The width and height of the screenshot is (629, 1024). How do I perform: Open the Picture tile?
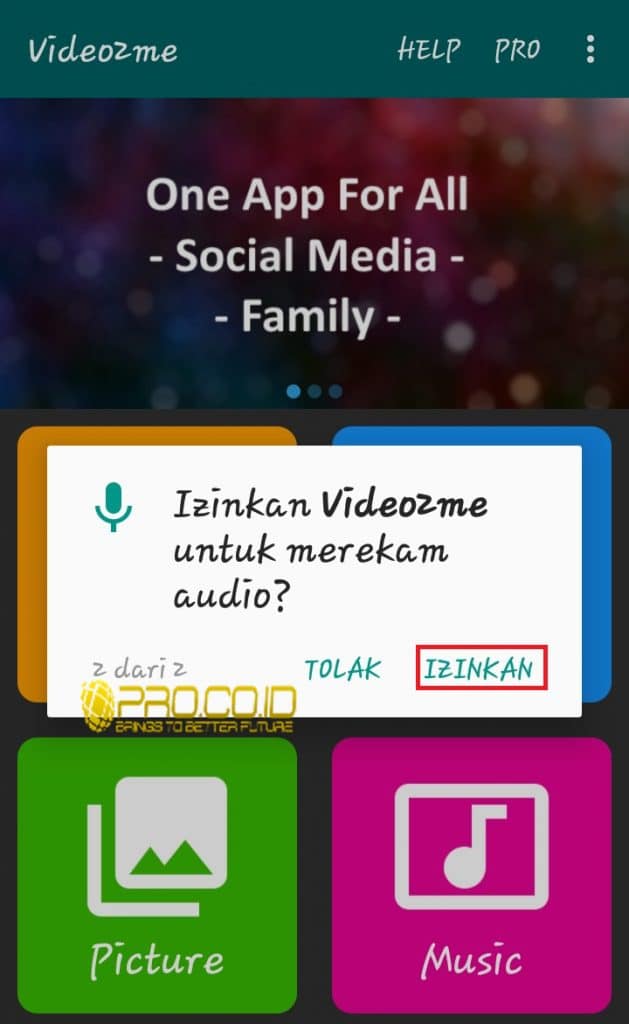click(x=157, y=875)
